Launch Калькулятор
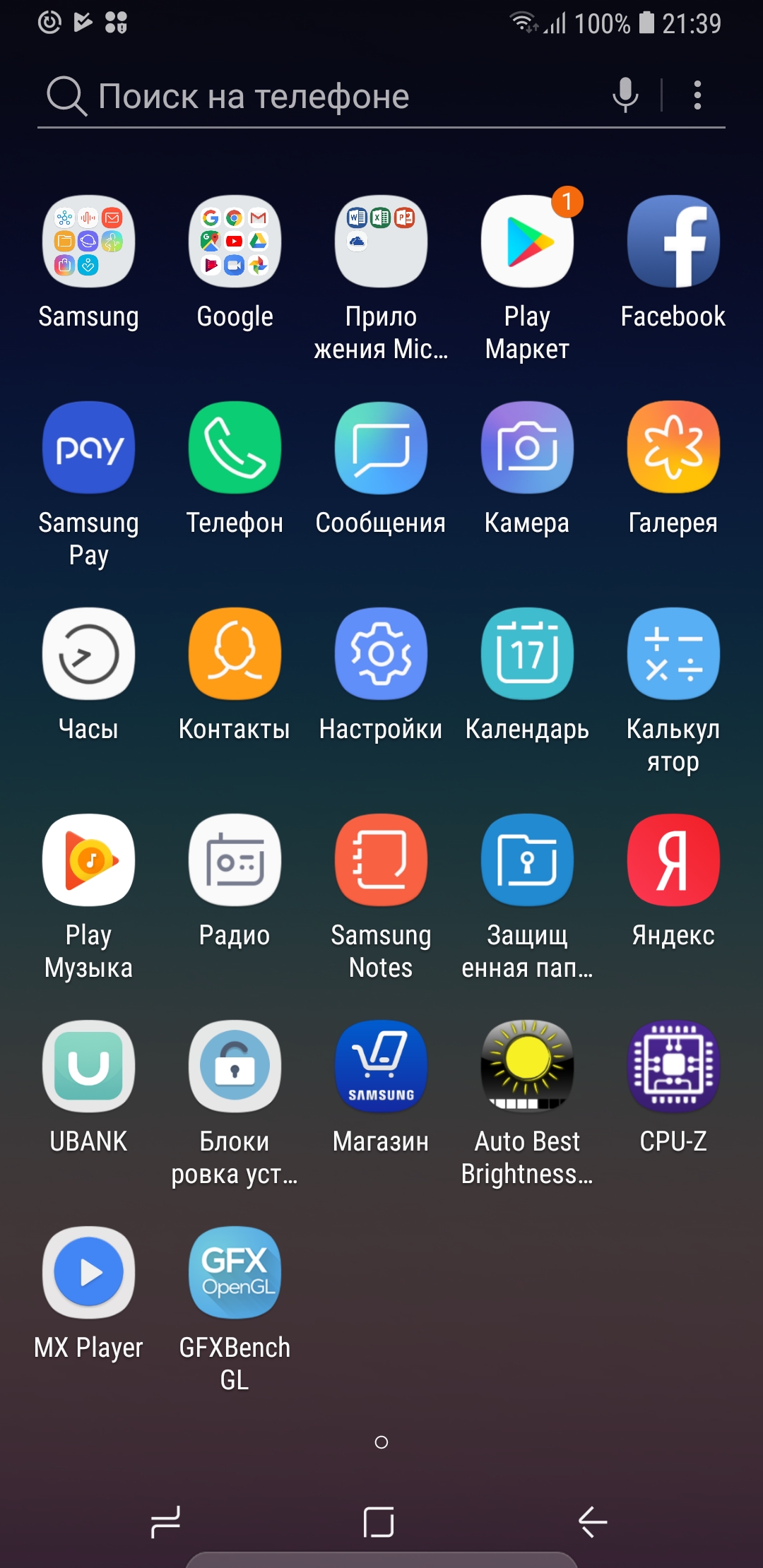Viewport: 763px width, 1568px height. click(673, 654)
